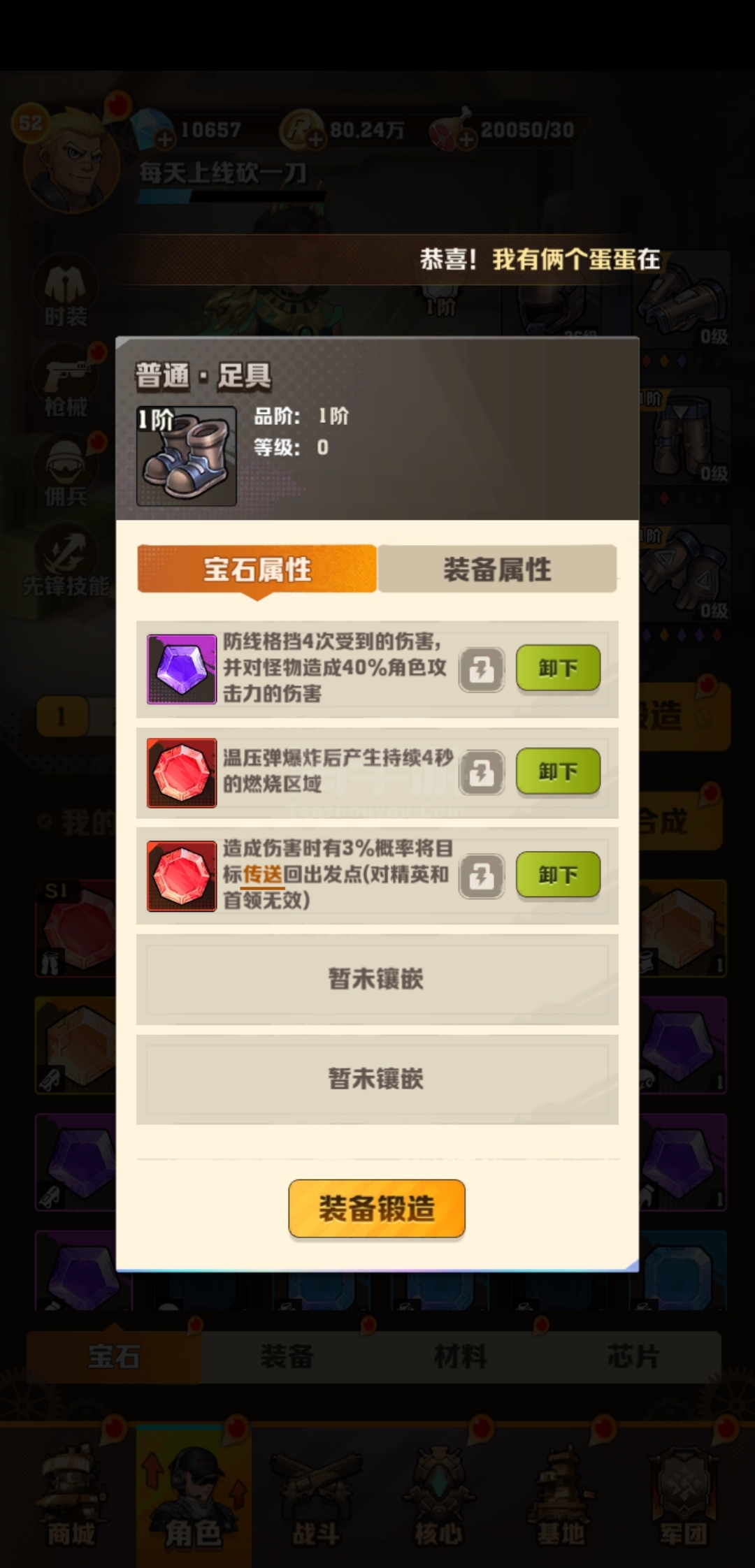Image resolution: width=755 pixels, height=1568 pixels.
Task: Unequip the purple gem with 卸下
Action: tap(558, 669)
